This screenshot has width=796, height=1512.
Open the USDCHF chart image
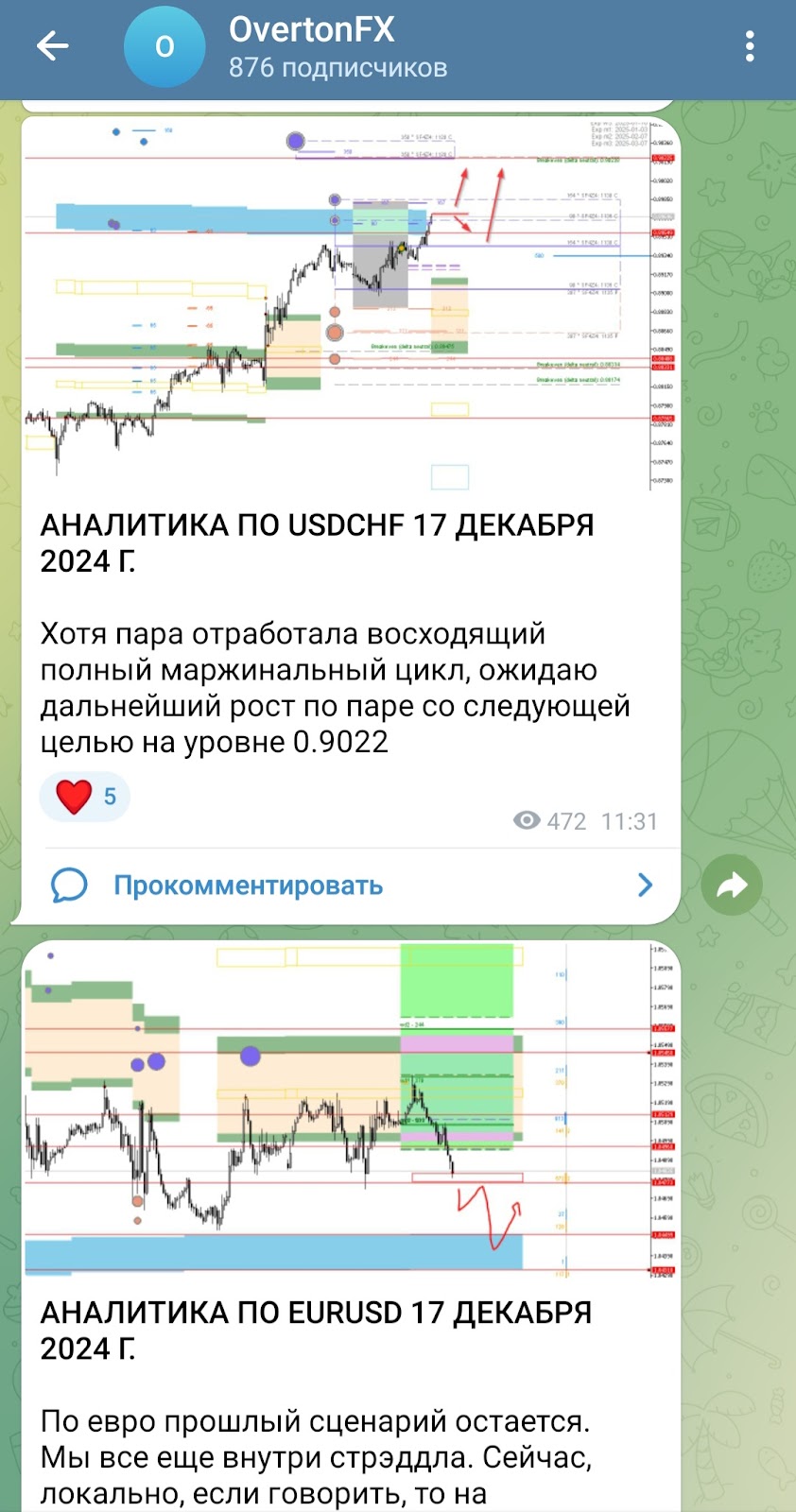(350, 302)
